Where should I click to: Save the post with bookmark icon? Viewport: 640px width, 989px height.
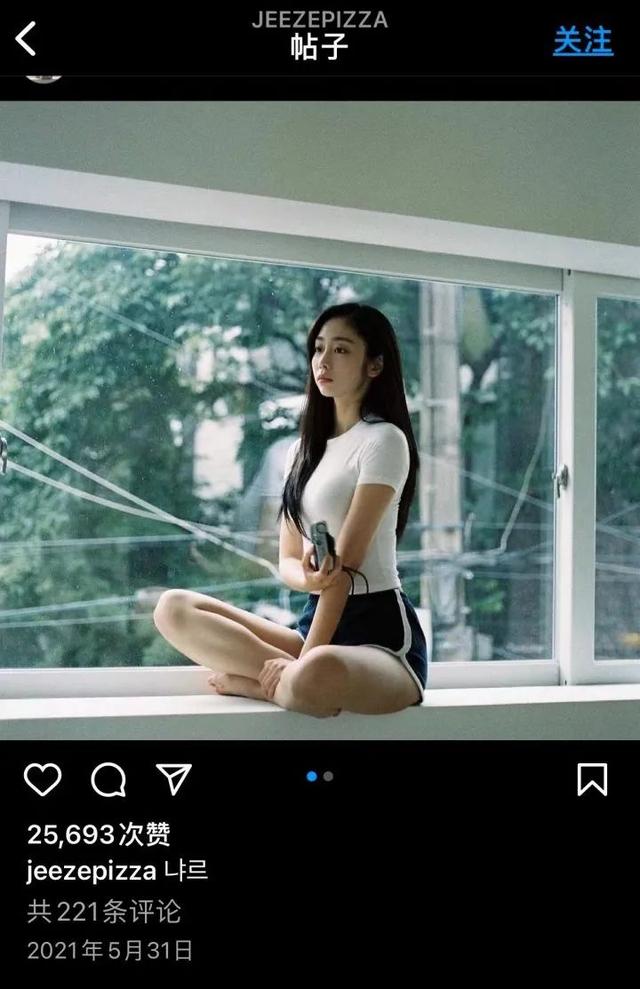coord(592,779)
